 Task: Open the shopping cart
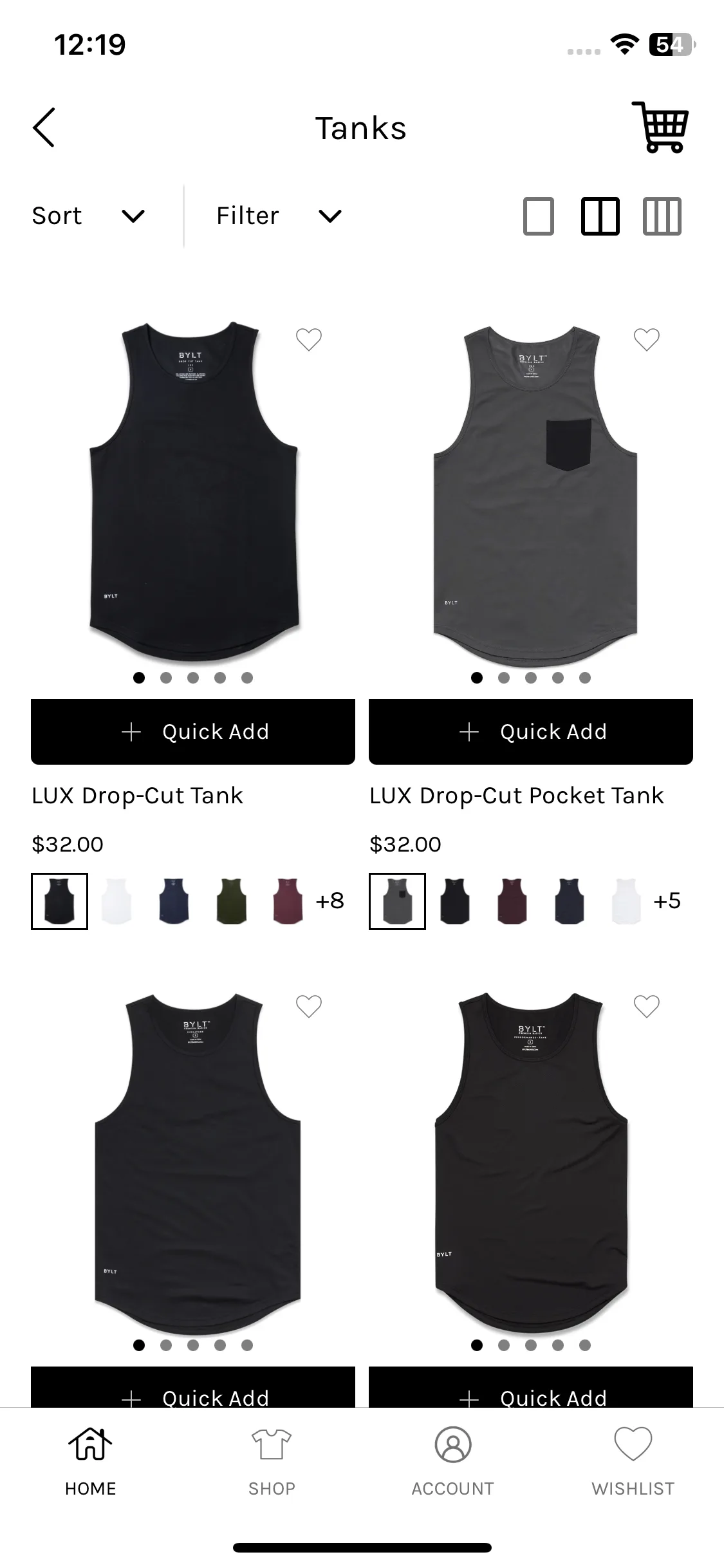tap(660, 127)
